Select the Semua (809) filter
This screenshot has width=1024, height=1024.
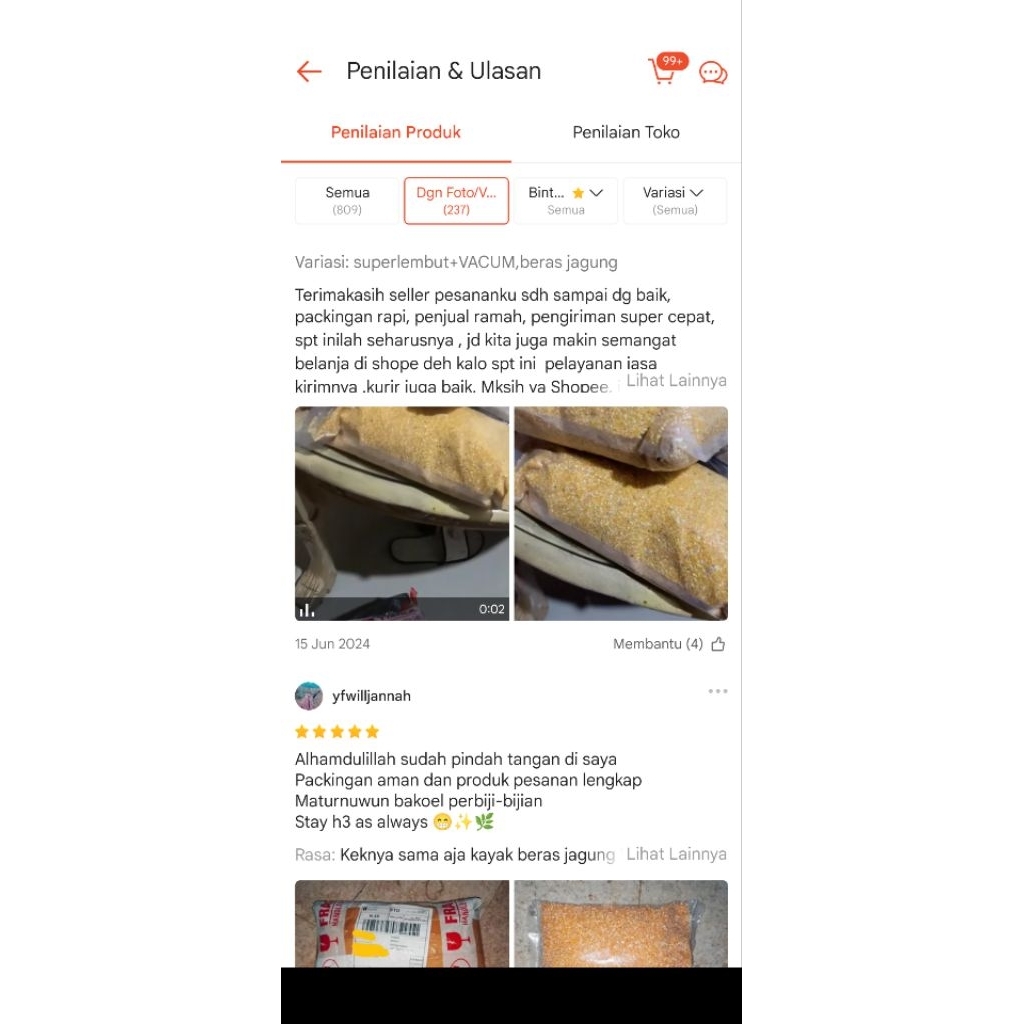(347, 200)
